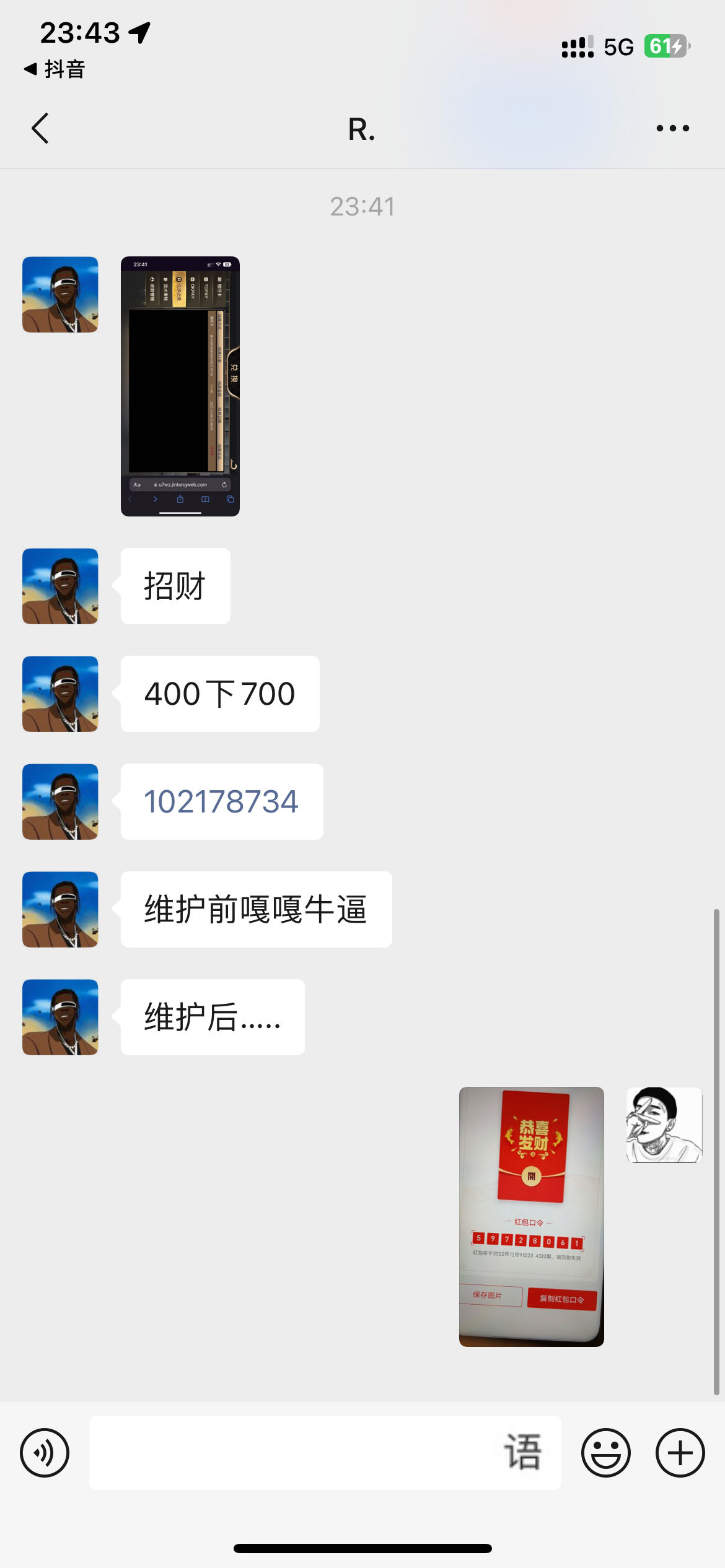Open sent red envelope photo

[531, 1216]
